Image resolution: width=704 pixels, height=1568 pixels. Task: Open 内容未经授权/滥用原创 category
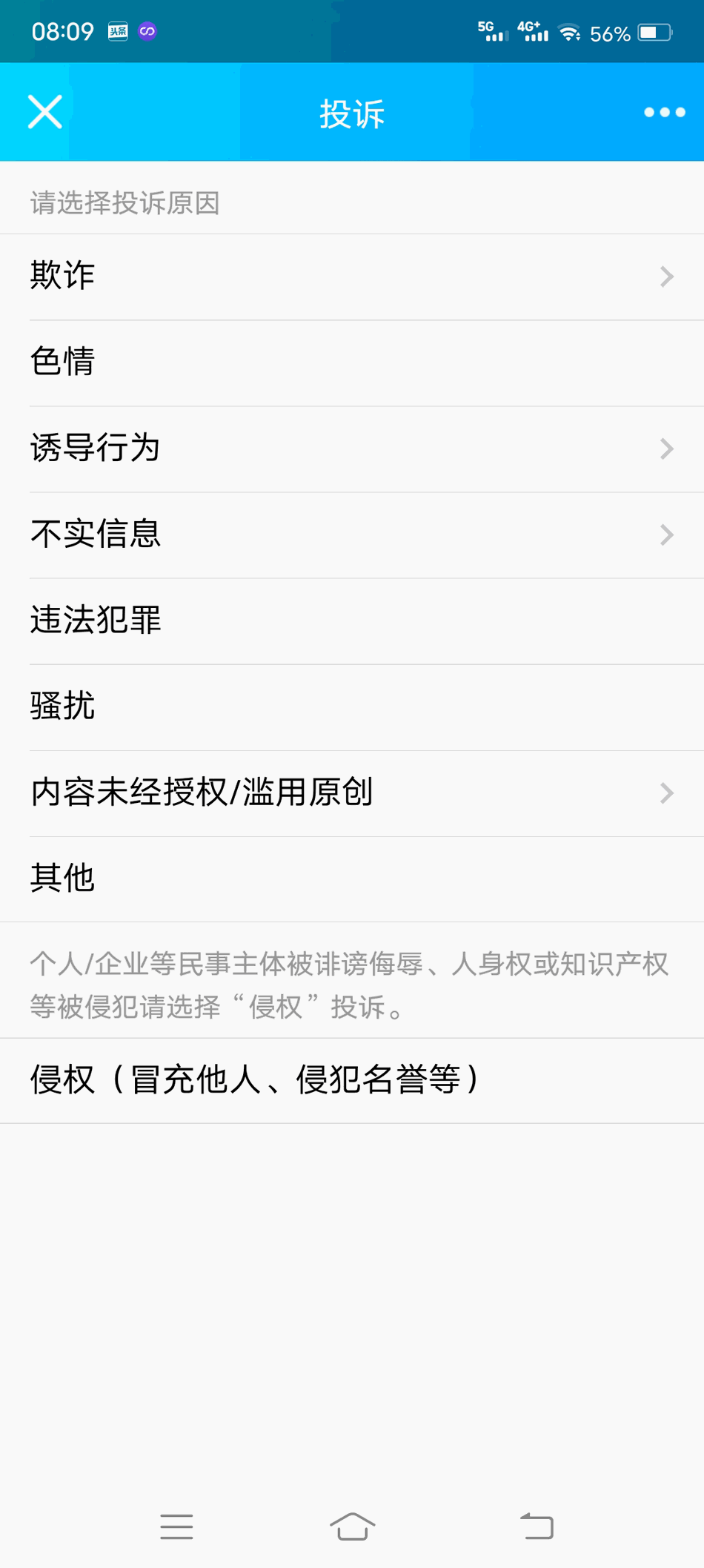coord(352,793)
